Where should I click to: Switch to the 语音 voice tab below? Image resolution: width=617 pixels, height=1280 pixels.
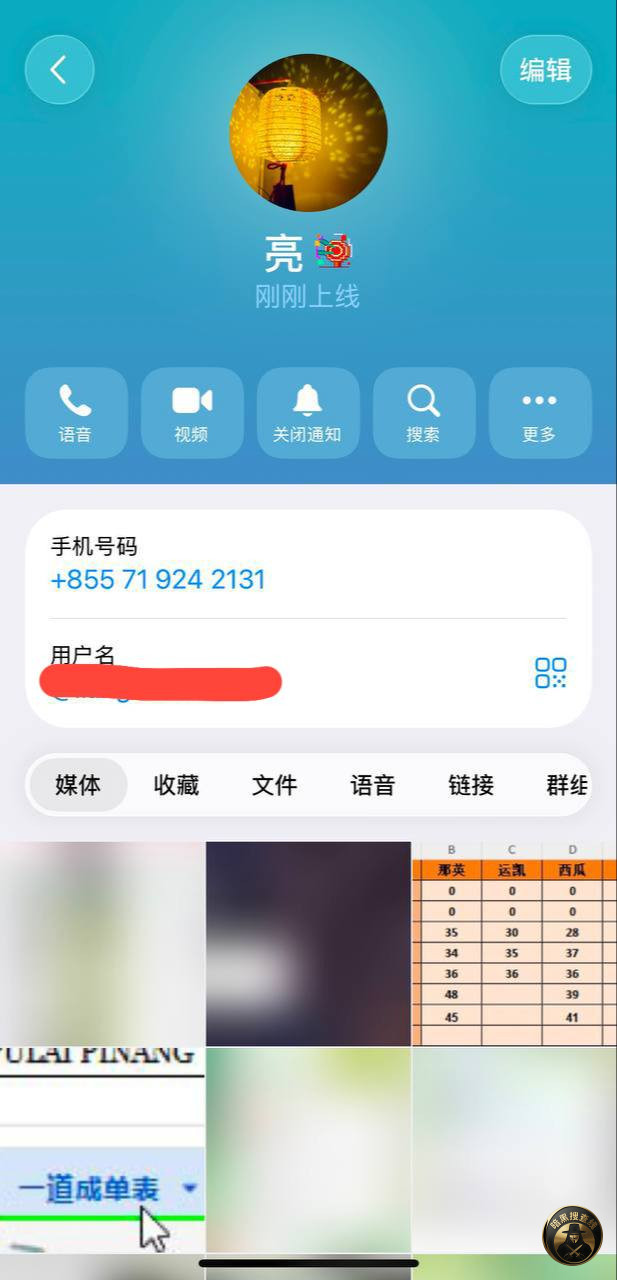coord(372,785)
